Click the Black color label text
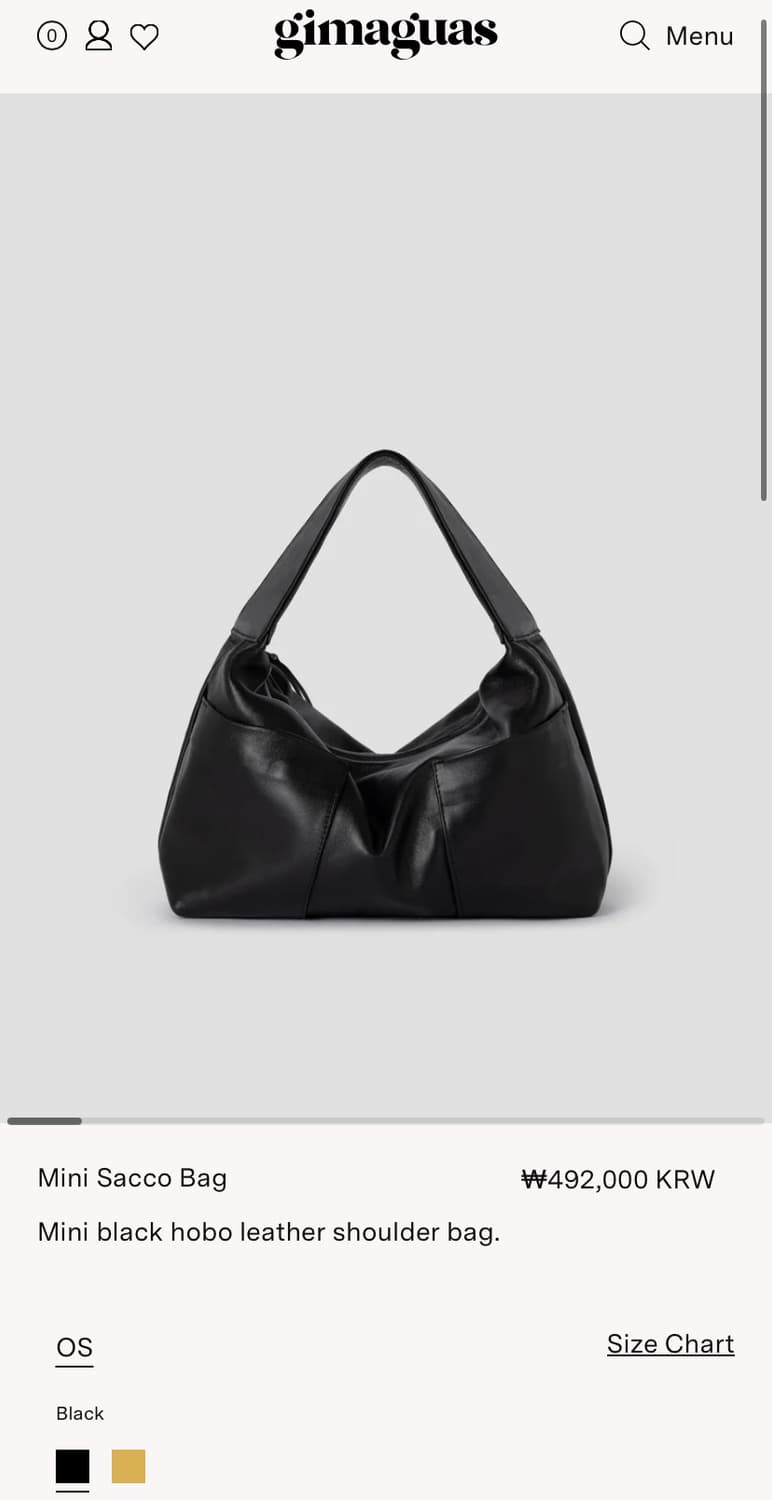Viewport: 772px width, 1500px height. click(79, 1413)
